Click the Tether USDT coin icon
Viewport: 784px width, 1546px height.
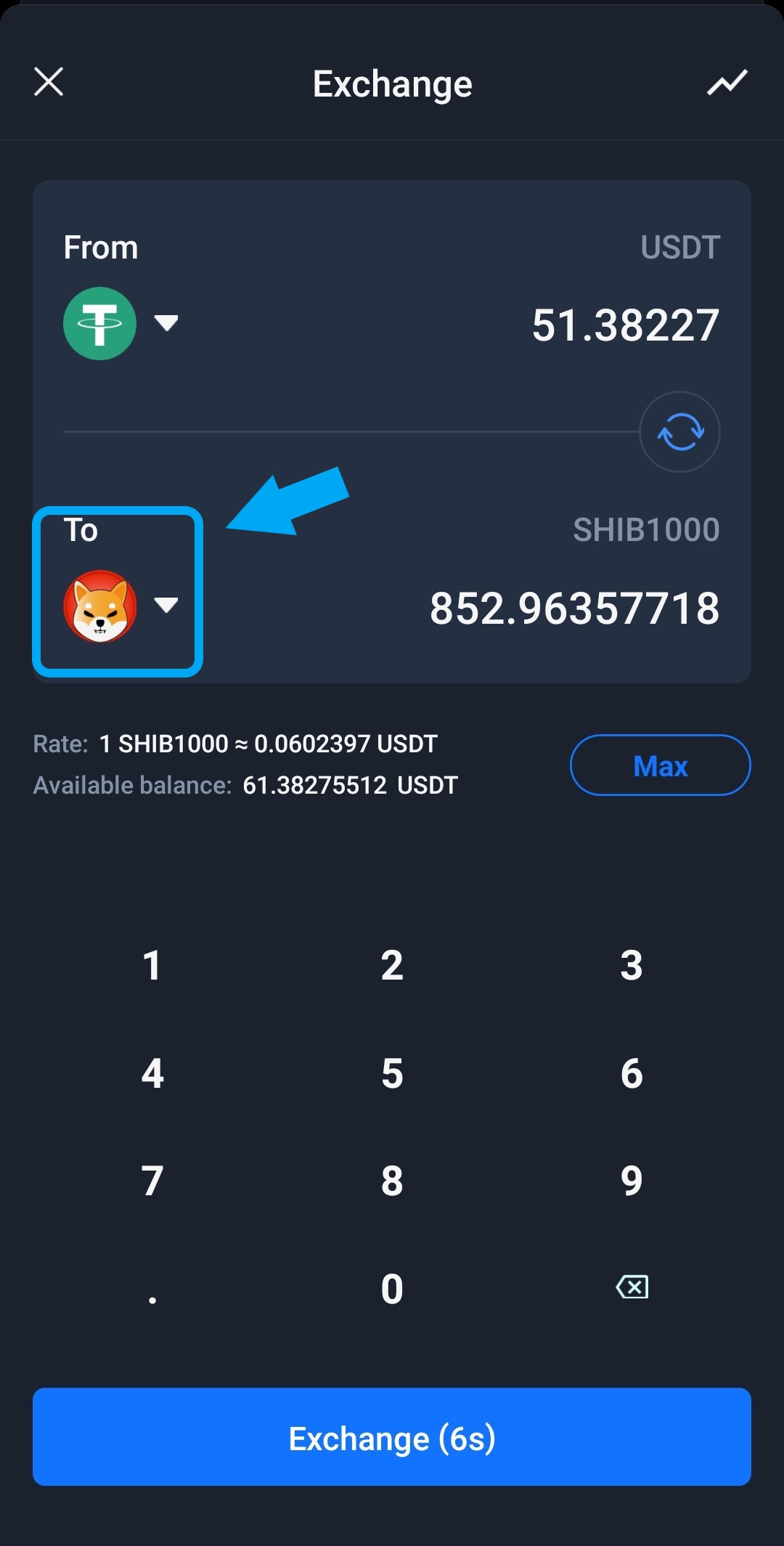coord(100,324)
